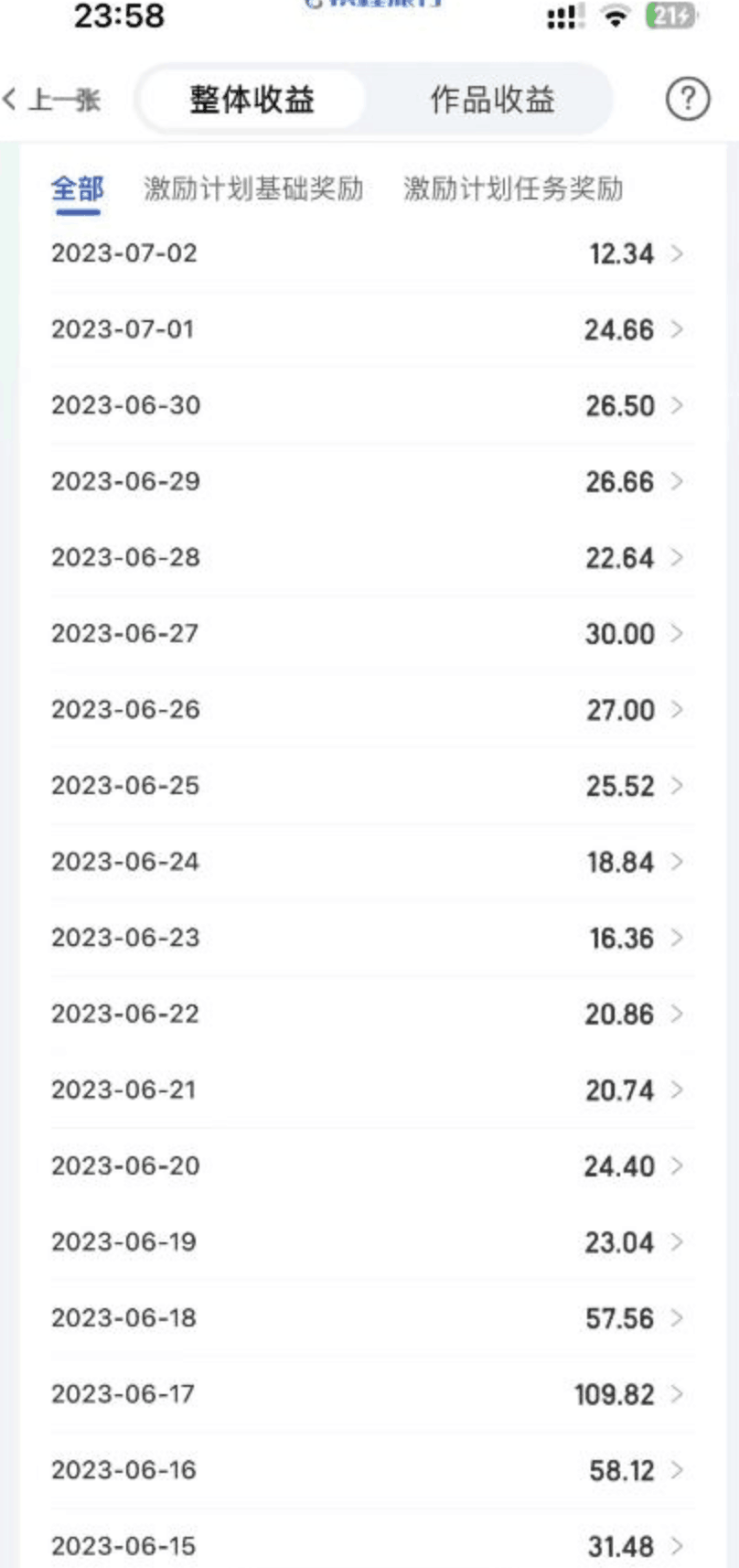View 2023-06-18 earnings of 57.56
The height and width of the screenshot is (1568, 739).
pyautogui.click(x=369, y=1317)
